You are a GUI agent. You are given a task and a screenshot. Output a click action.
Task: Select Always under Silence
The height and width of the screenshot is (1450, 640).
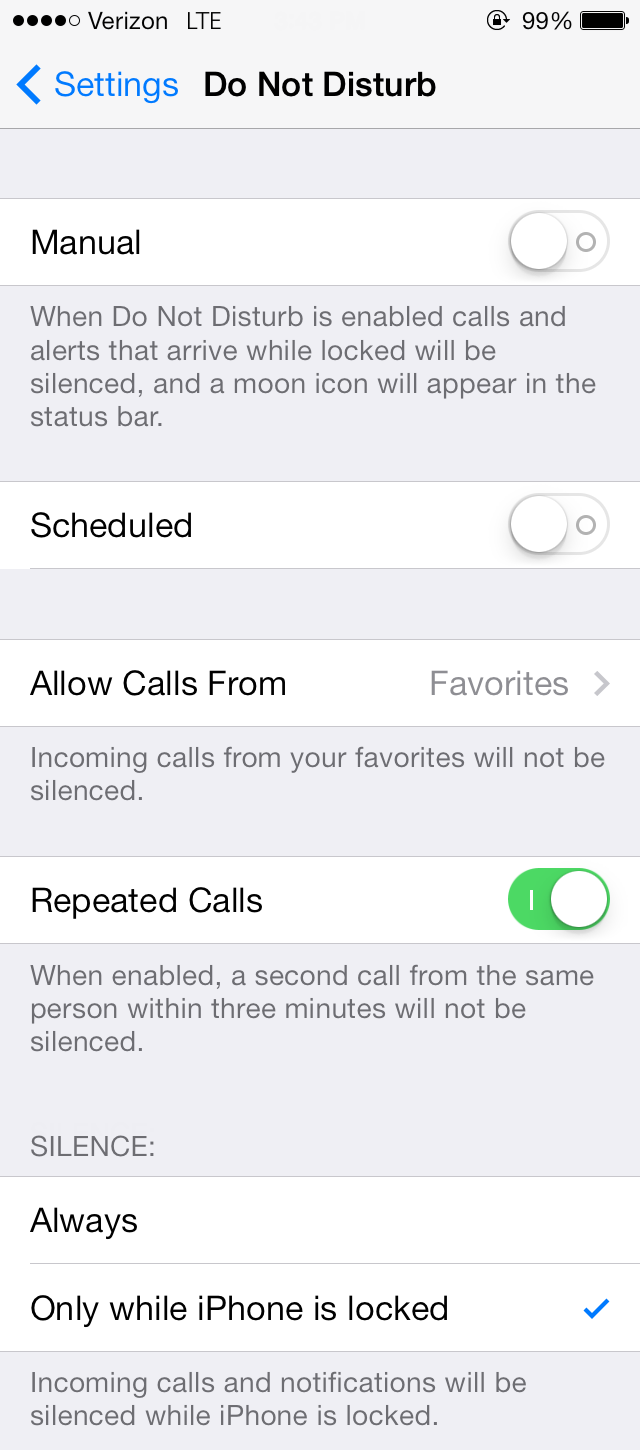click(x=320, y=1220)
